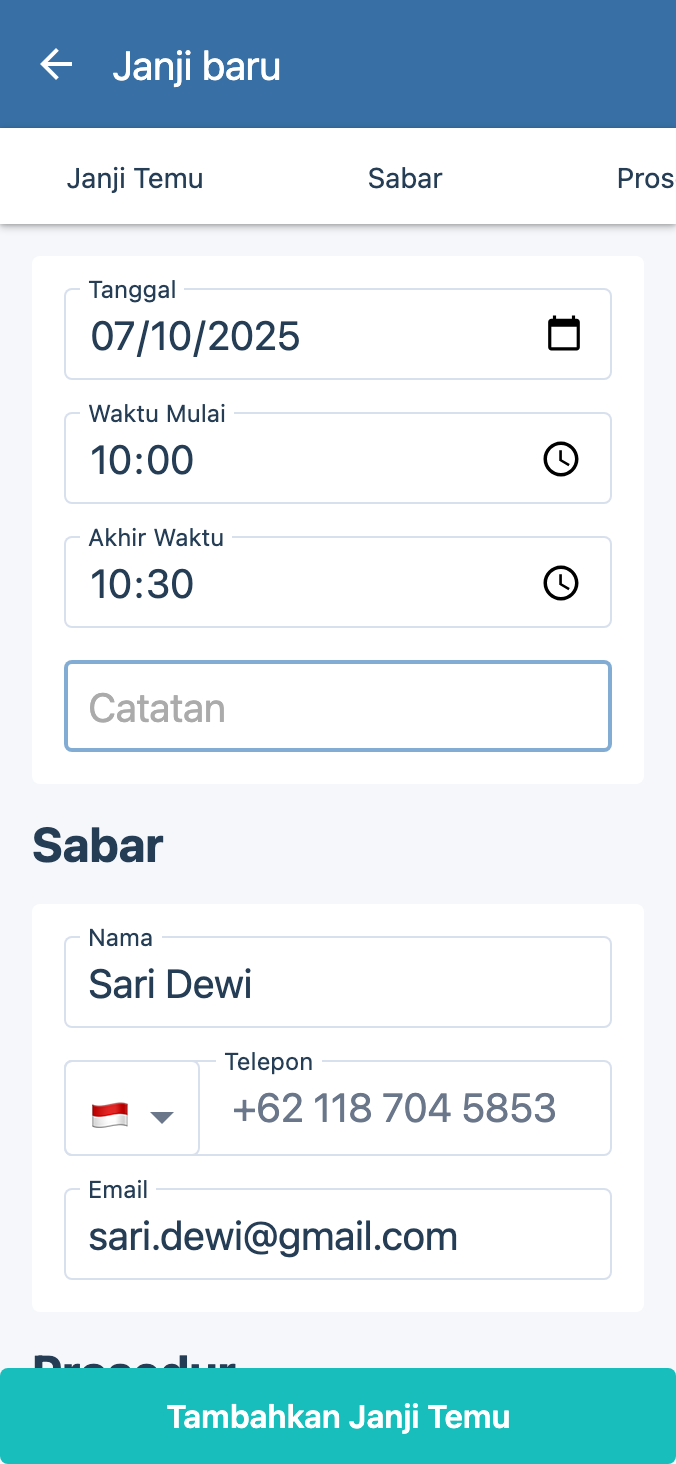Viewport: 676px width, 1464px height.
Task: Focus the Catatan notes field
Action: click(x=337, y=707)
